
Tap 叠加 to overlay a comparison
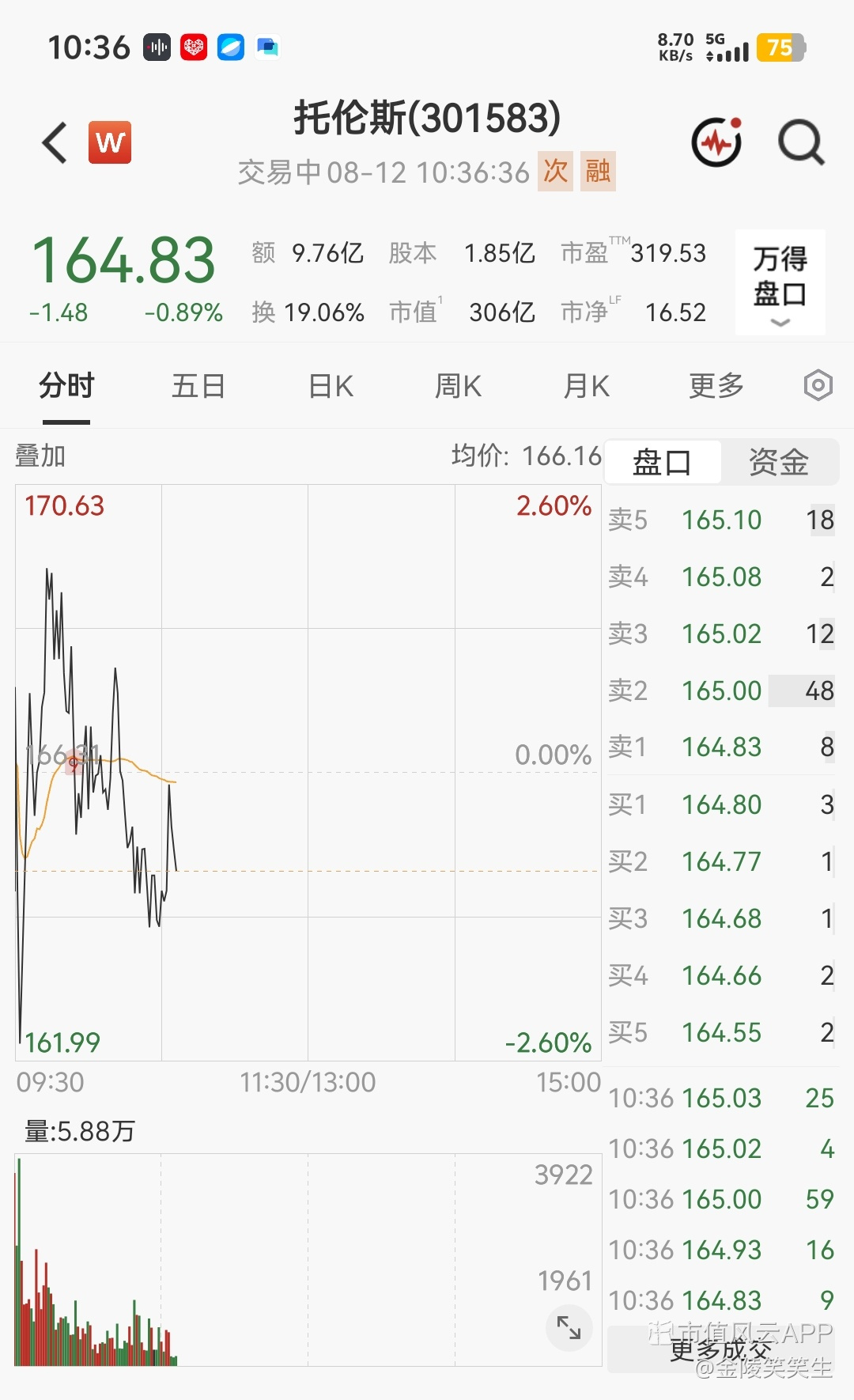pos(40,456)
